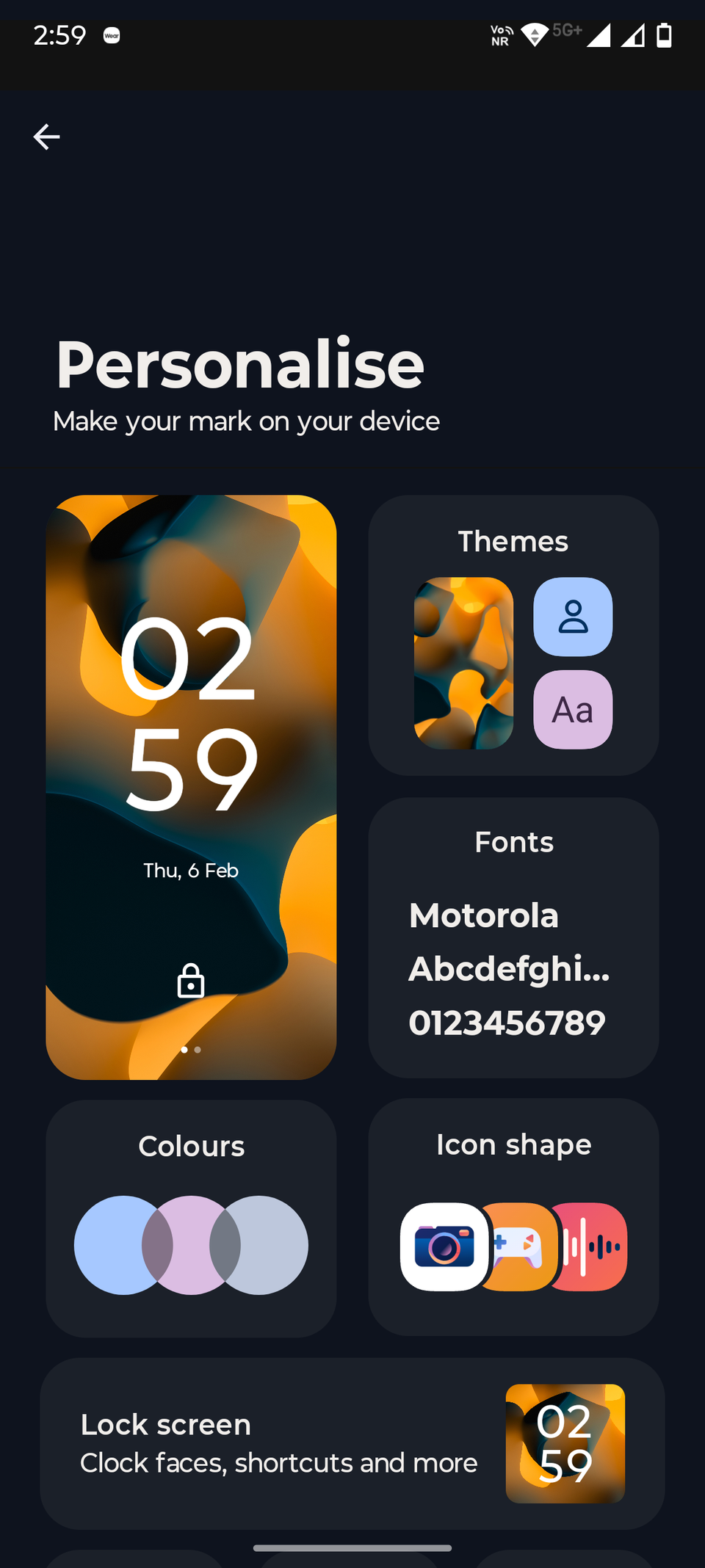Tap the Wi-Fi status icon
This screenshot has width=705, height=1568.
535,33
